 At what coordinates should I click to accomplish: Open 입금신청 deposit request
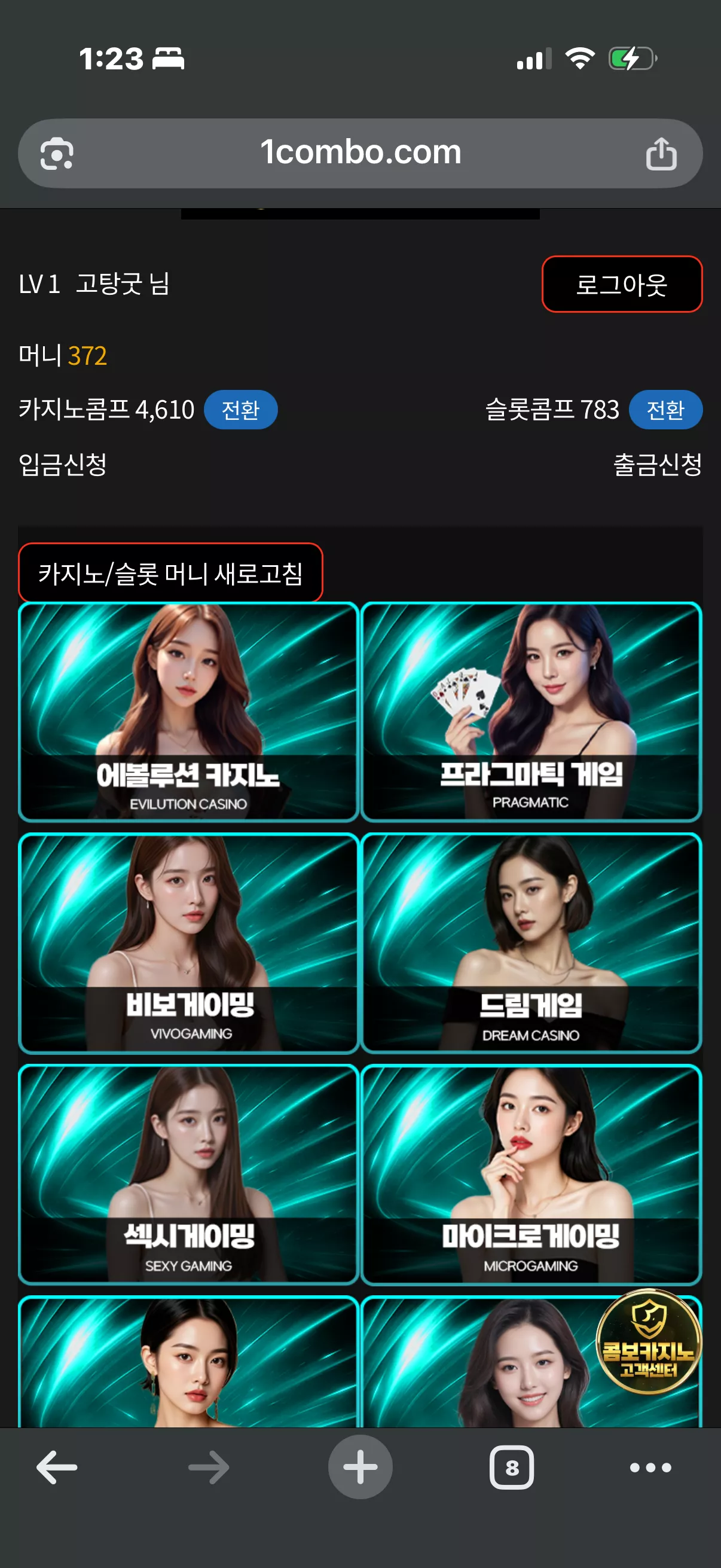tap(63, 465)
